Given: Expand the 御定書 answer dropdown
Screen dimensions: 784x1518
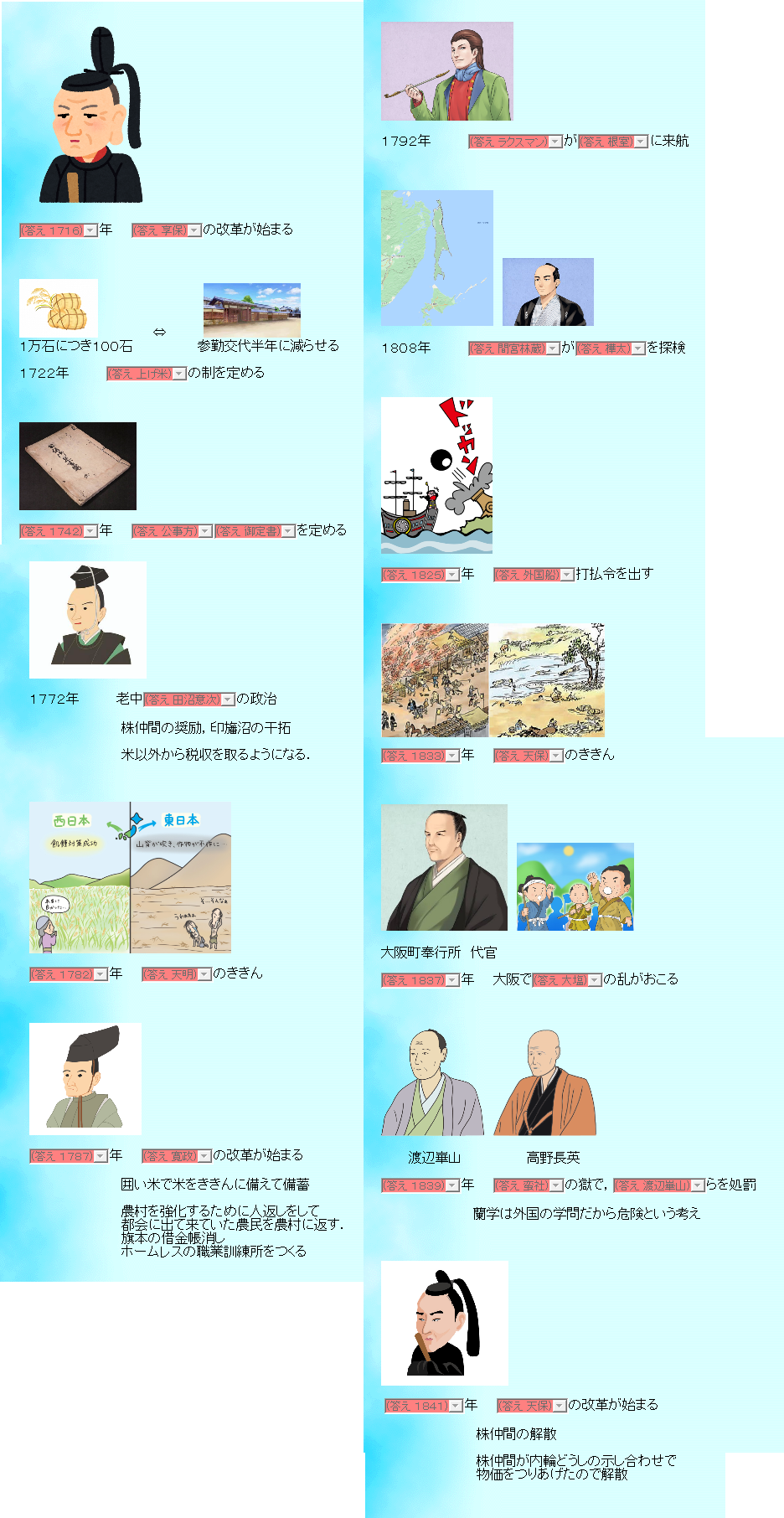Looking at the screenshot, I should point(255,531).
